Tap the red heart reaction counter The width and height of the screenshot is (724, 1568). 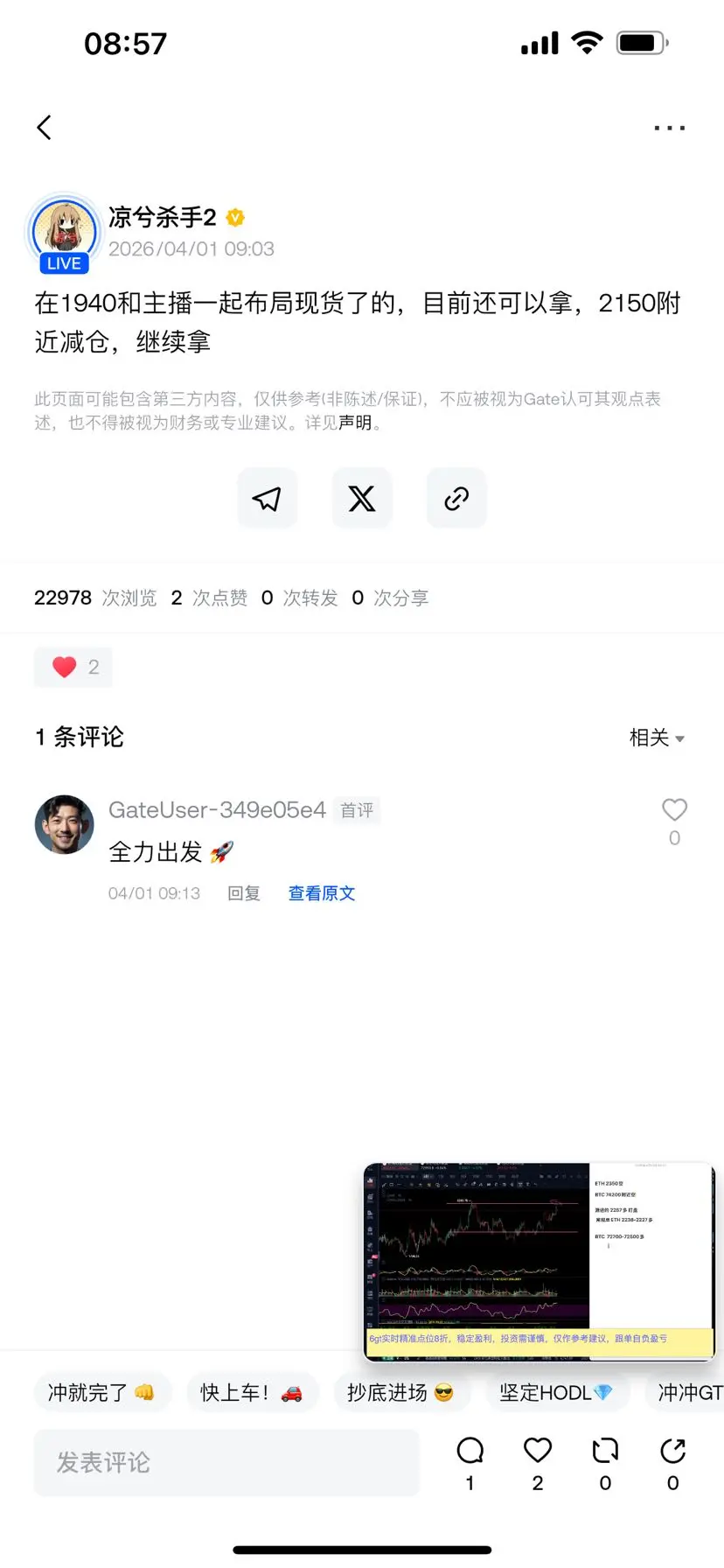[x=73, y=667]
